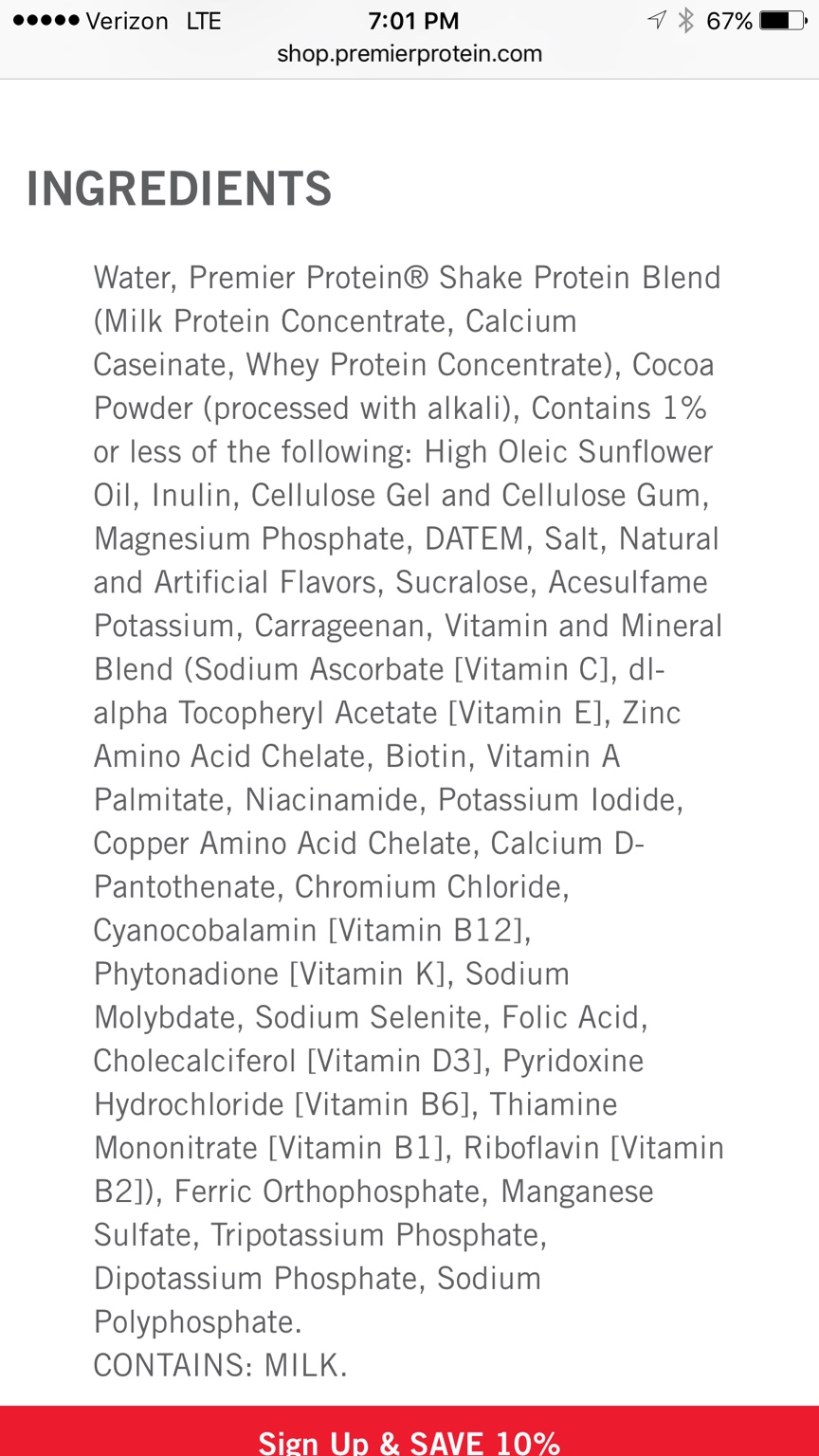Tap the Sign Up & SAVE 10% banner
819x1456 pixels.
(x=409, y=1431)
